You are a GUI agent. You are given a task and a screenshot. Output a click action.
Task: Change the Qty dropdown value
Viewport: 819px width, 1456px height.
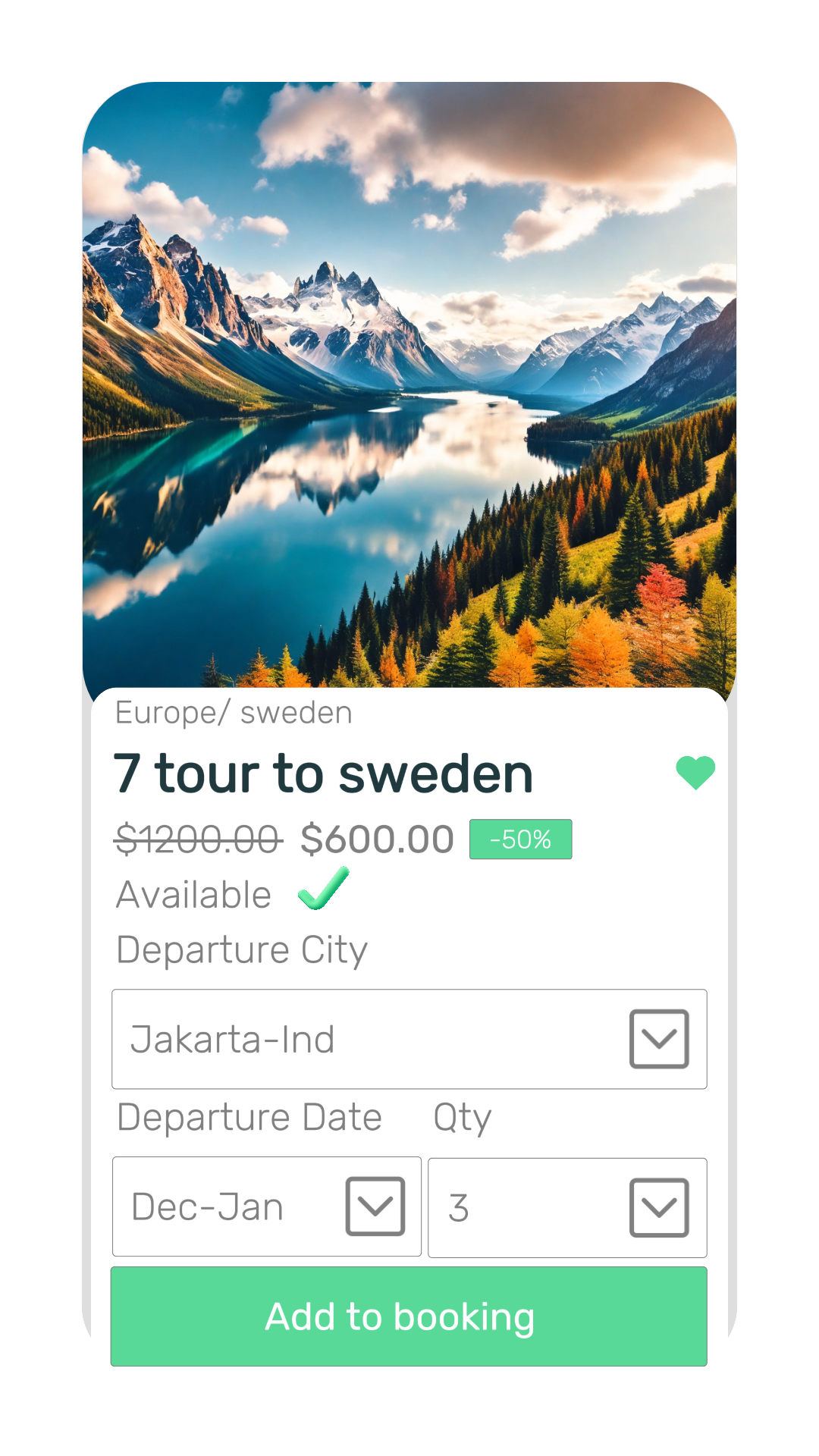point(658,1207)
